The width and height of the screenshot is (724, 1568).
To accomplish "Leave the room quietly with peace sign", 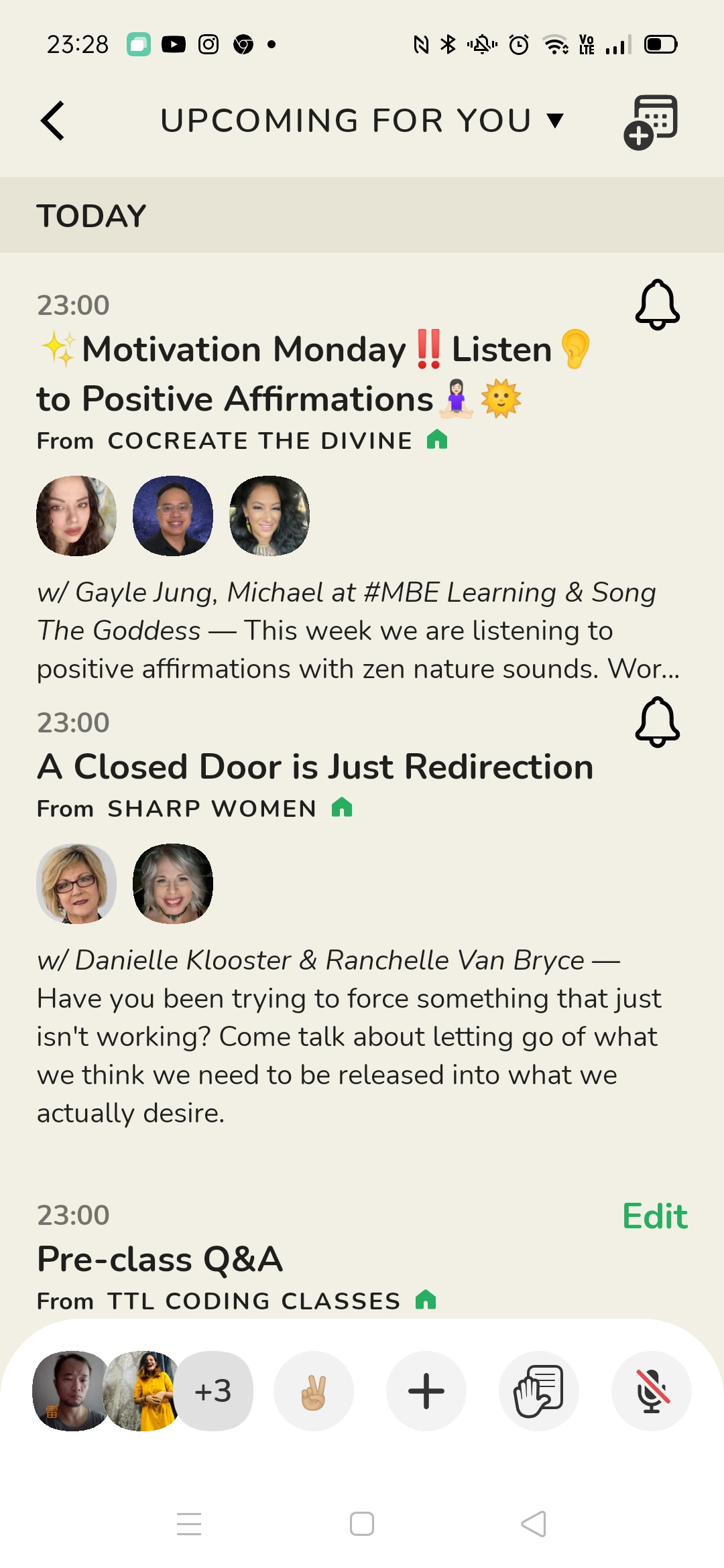I will pyautogui.click(x=314, y=1391).
